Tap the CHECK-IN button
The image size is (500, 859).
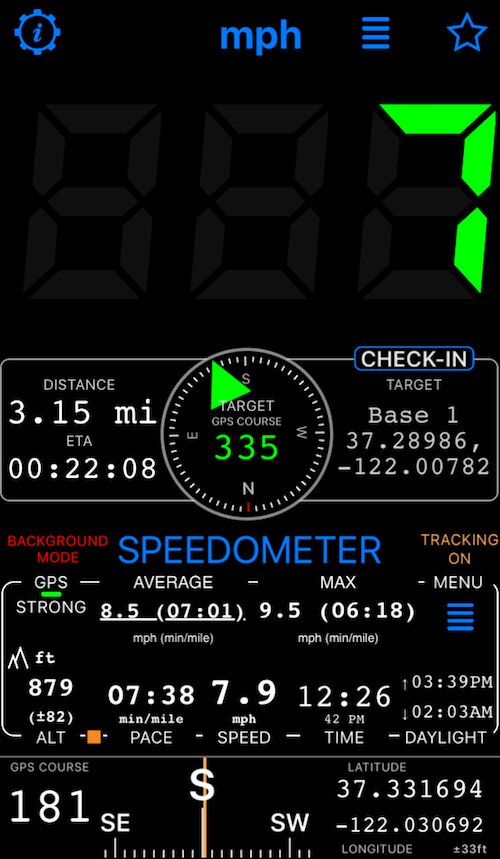pyautogui.click(x=414, y=359)
